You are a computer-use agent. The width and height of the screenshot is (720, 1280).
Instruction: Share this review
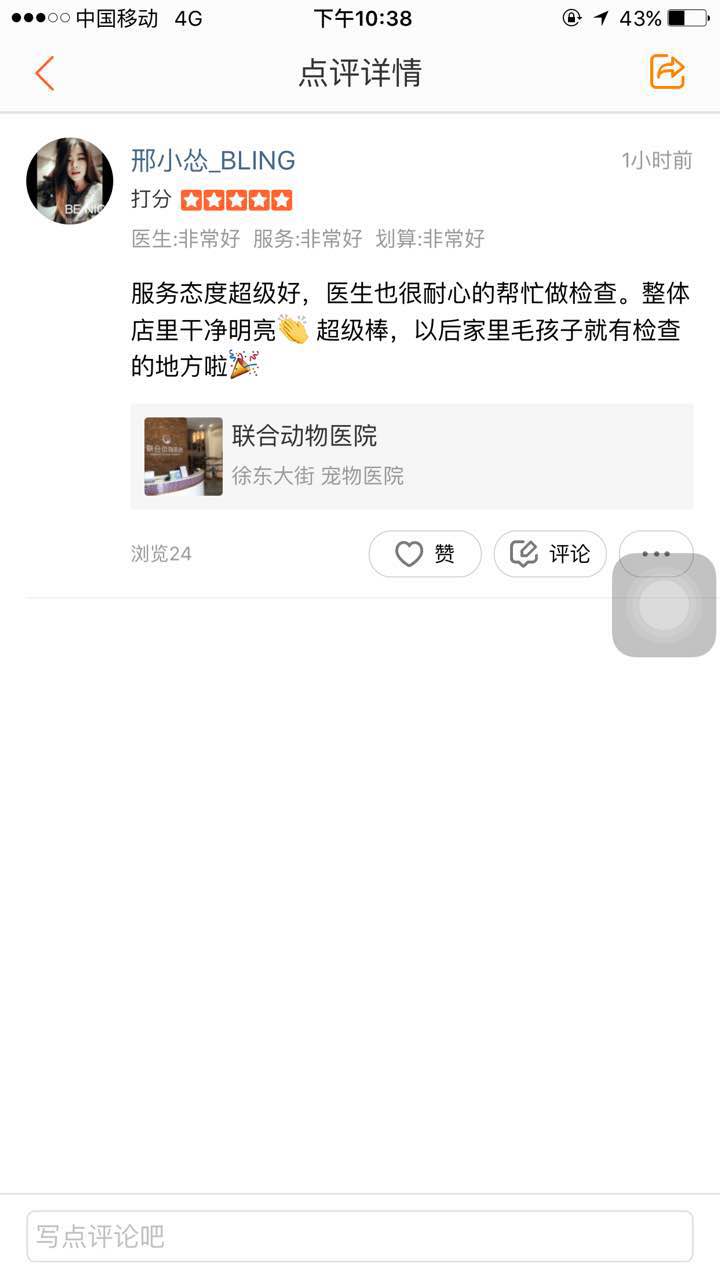coord(667,72)
